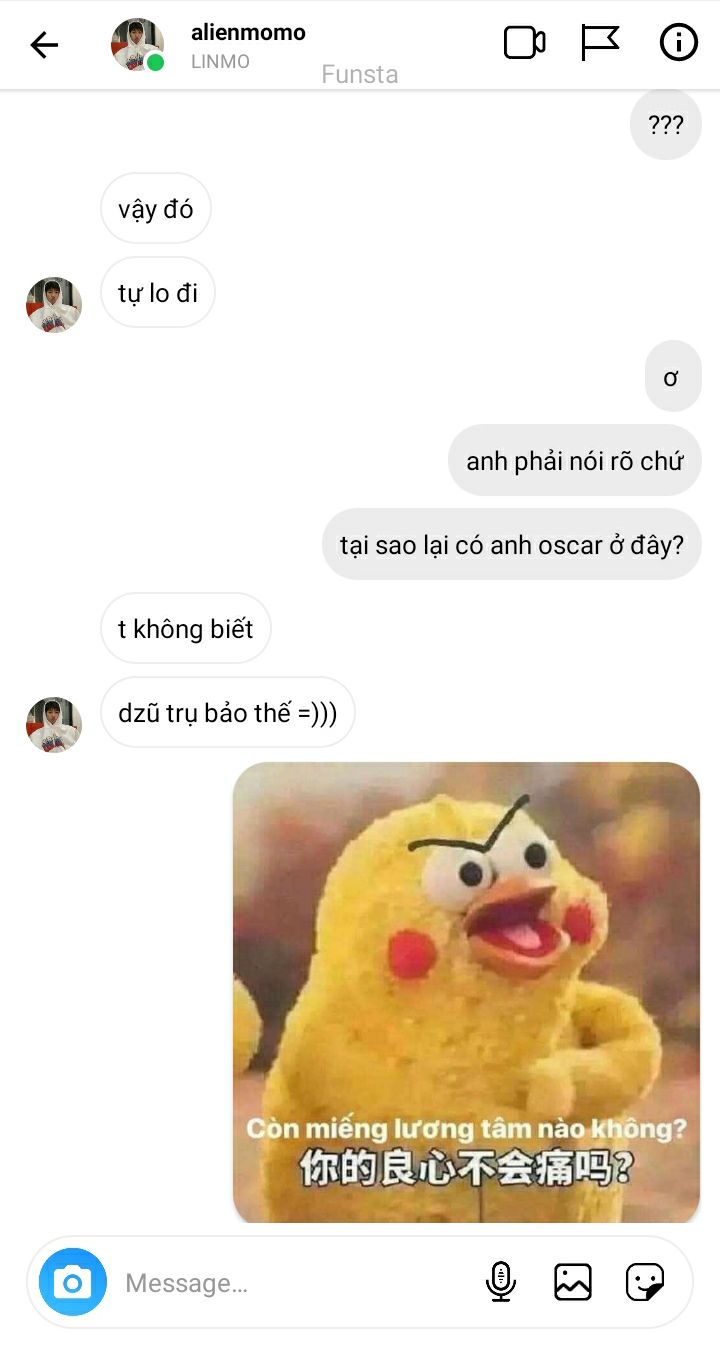Open conversation info details
Viewport: 720px width, 1355px height.
679,43
